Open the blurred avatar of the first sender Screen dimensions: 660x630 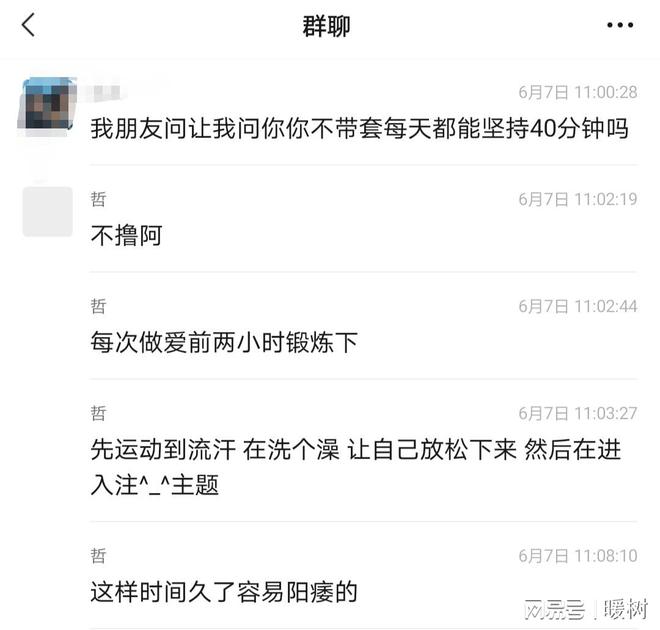click(x=47, y=103)
